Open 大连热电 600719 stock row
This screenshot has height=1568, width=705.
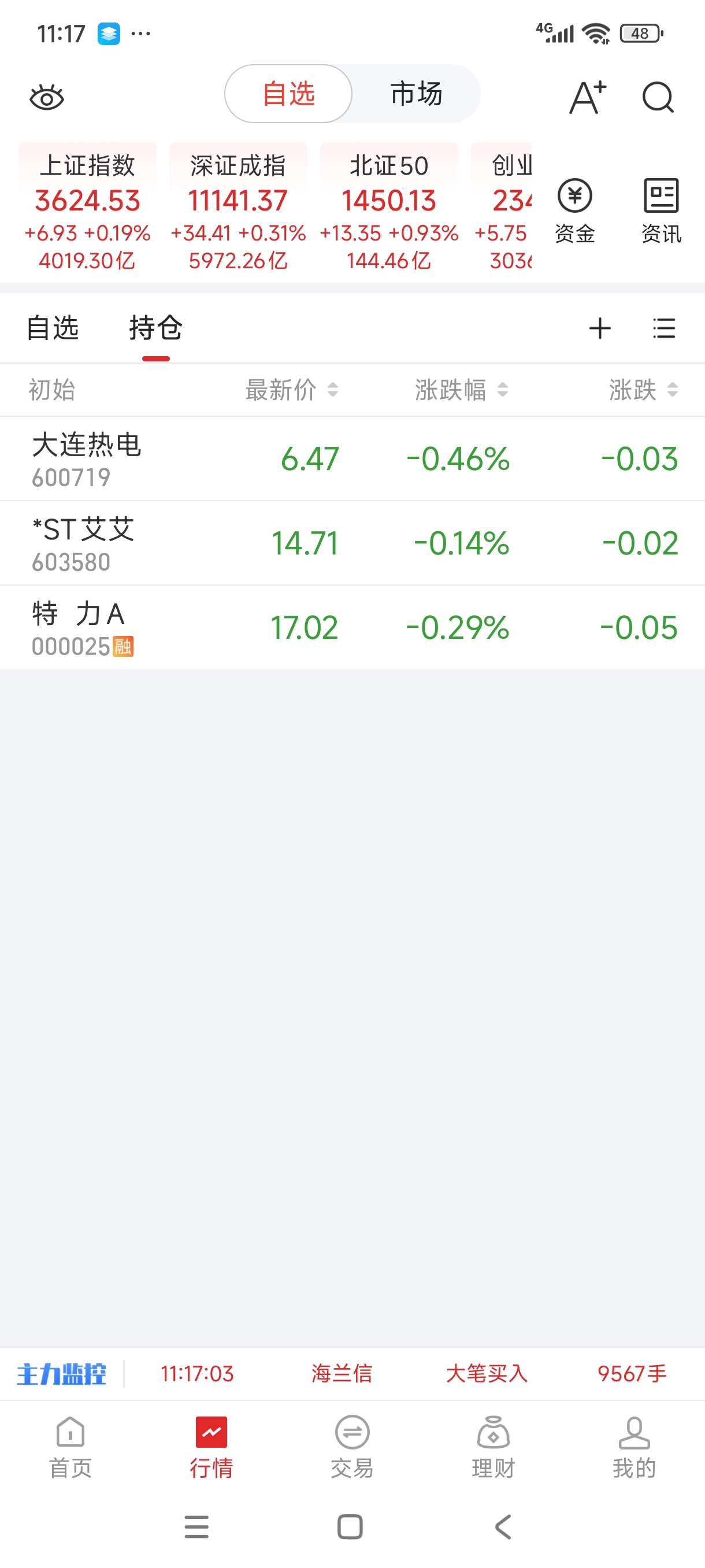[x=353, y=459]
